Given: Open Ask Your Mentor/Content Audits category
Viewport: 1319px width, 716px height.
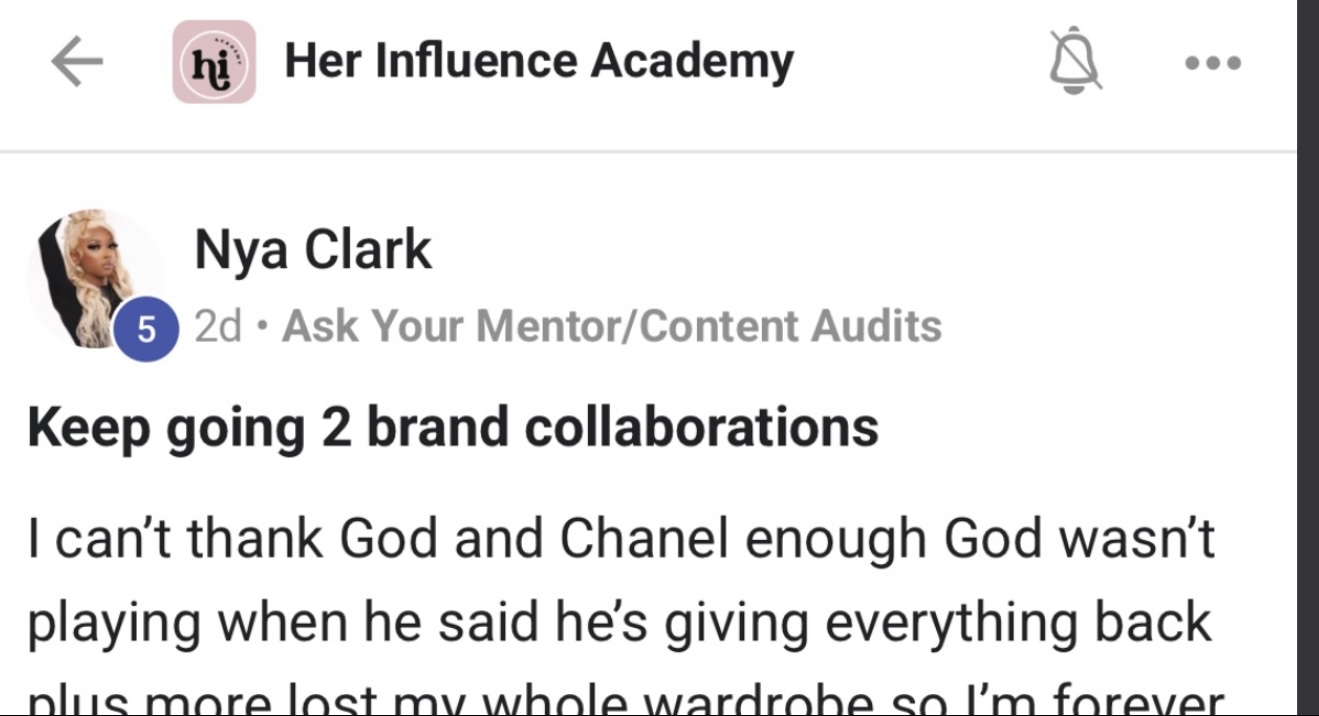Looking at the screenshot, I should coord(611,326).
